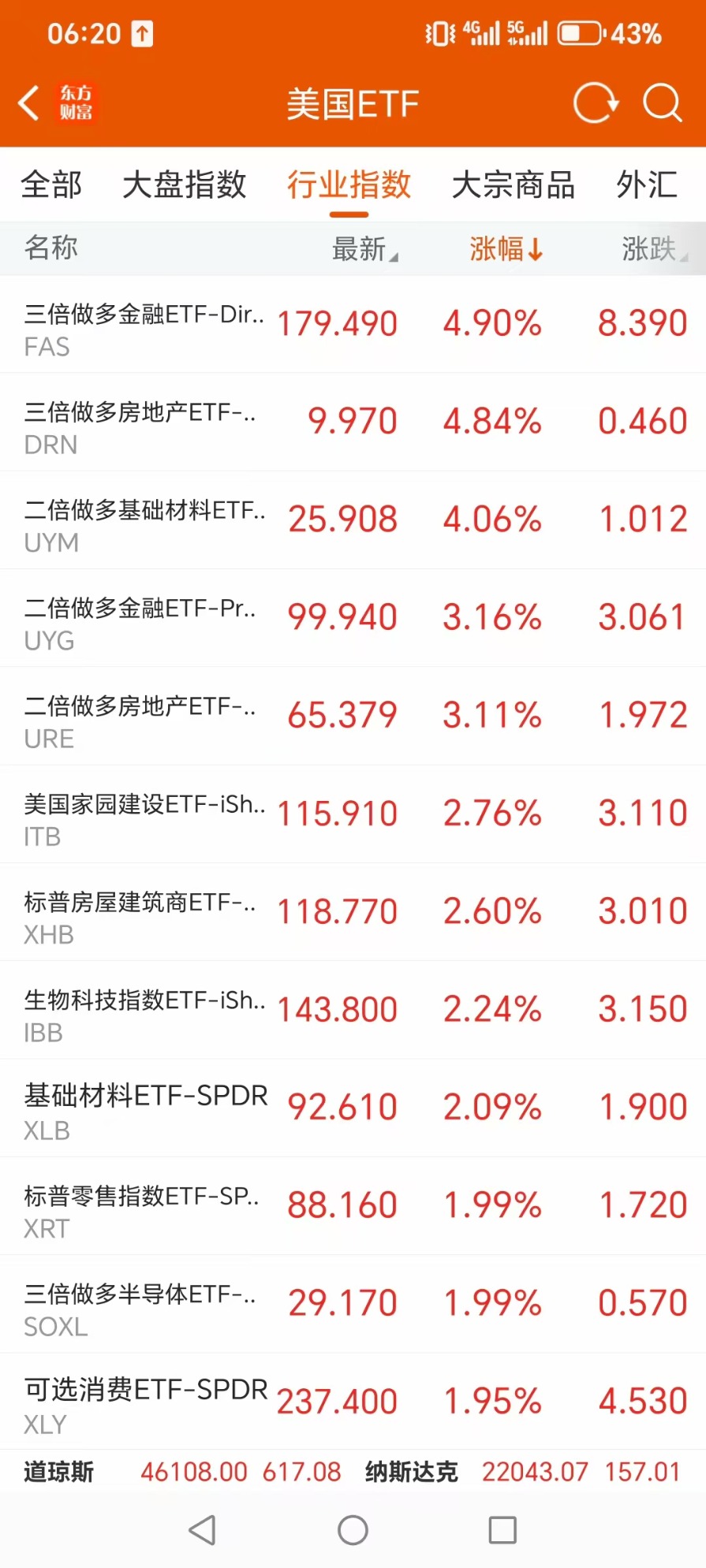
Task: Select the 大宗商品 tab
Action: [514, 184]
